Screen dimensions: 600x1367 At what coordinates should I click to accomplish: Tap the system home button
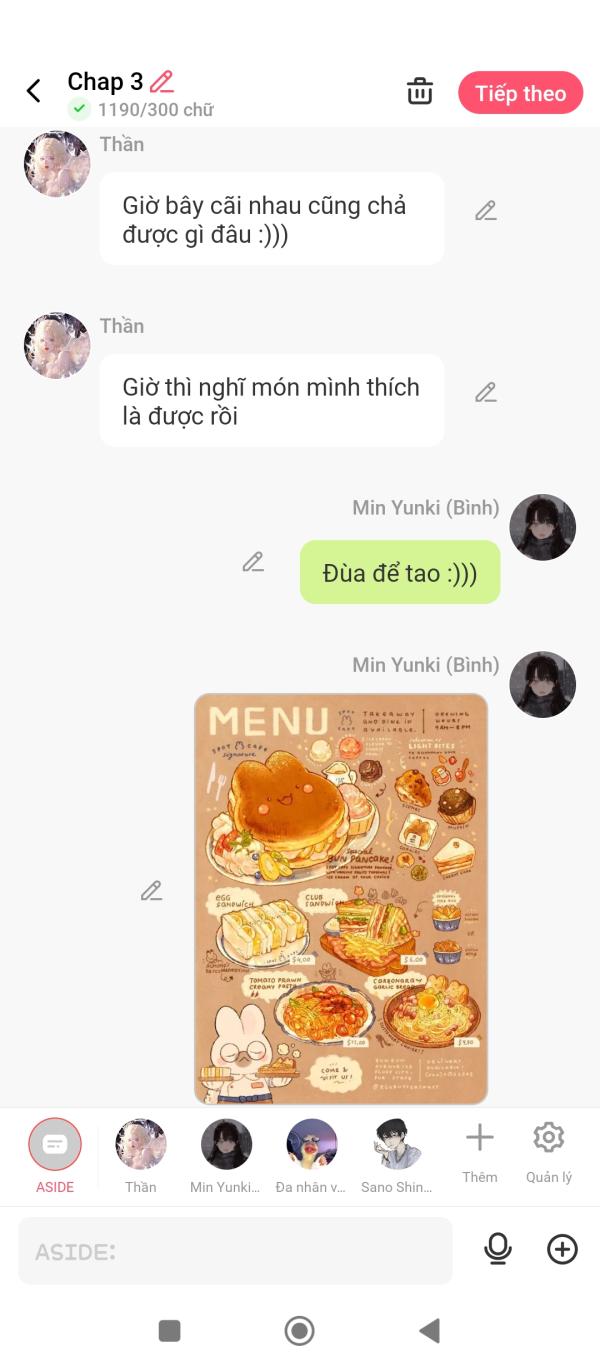pos(299,1330)
